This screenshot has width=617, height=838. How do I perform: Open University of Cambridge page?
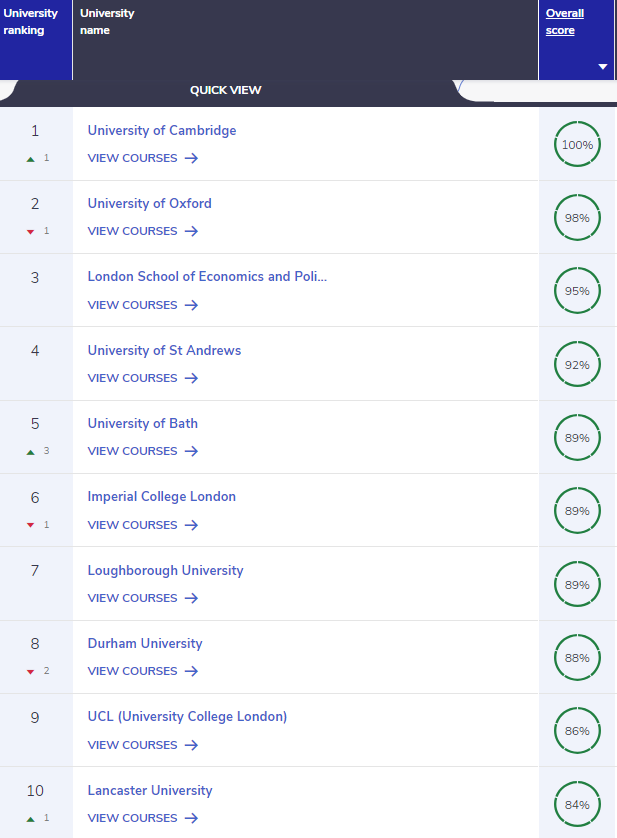pos(162,131)
